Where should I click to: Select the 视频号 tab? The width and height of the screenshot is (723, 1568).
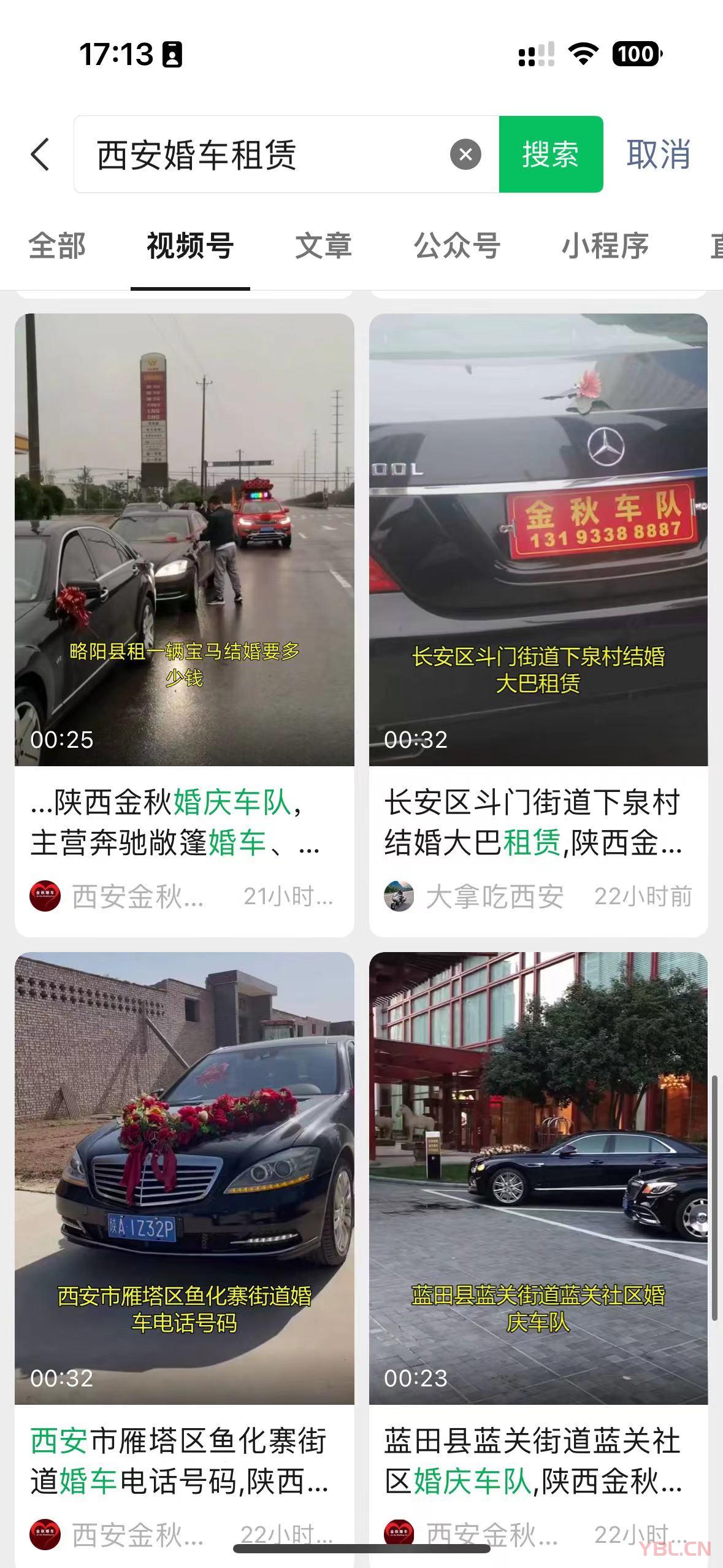click(x=190, y=246)
